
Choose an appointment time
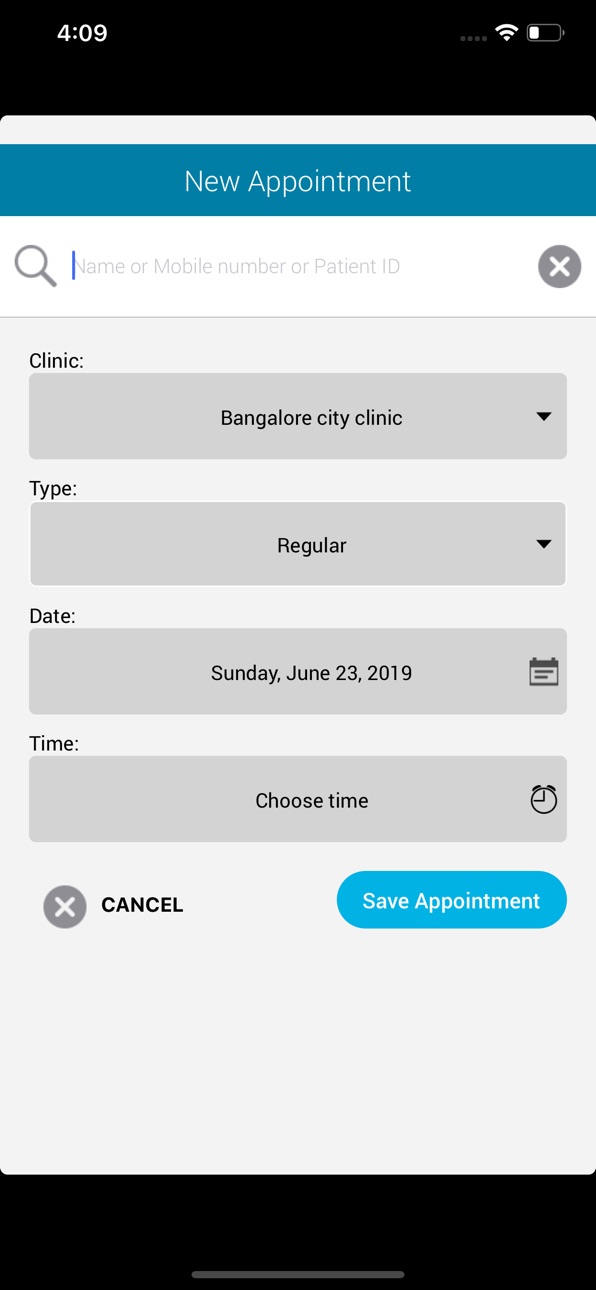coord(298,800)
